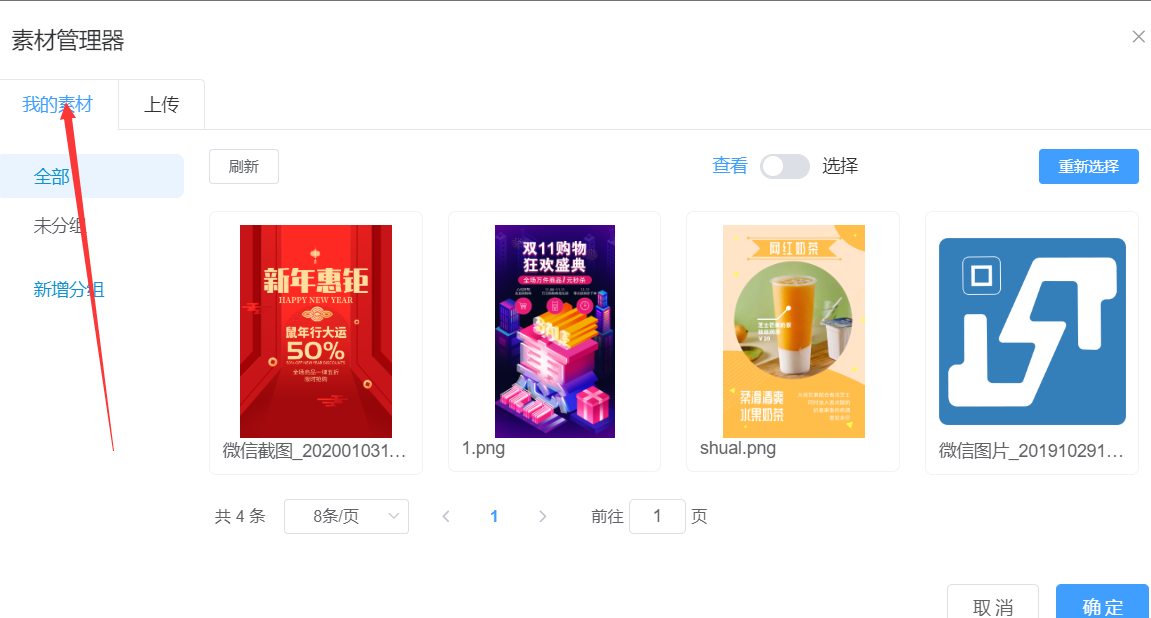Open the 未分组 group
Image resolution: width=1151 pixels, height=618 pixels.
pyautogui.click(x=59, y=226)
